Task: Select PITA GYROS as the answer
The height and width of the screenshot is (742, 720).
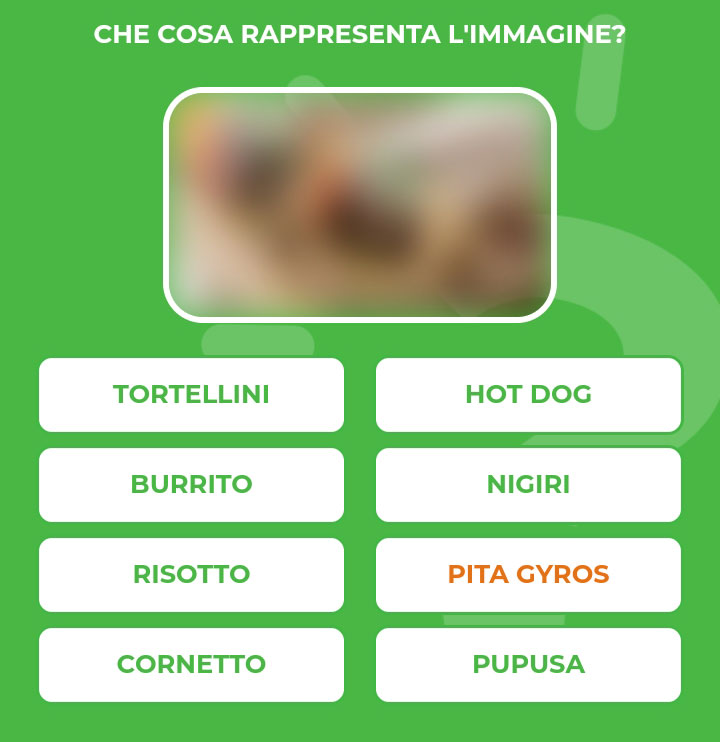Action: [x=528, y=575]
